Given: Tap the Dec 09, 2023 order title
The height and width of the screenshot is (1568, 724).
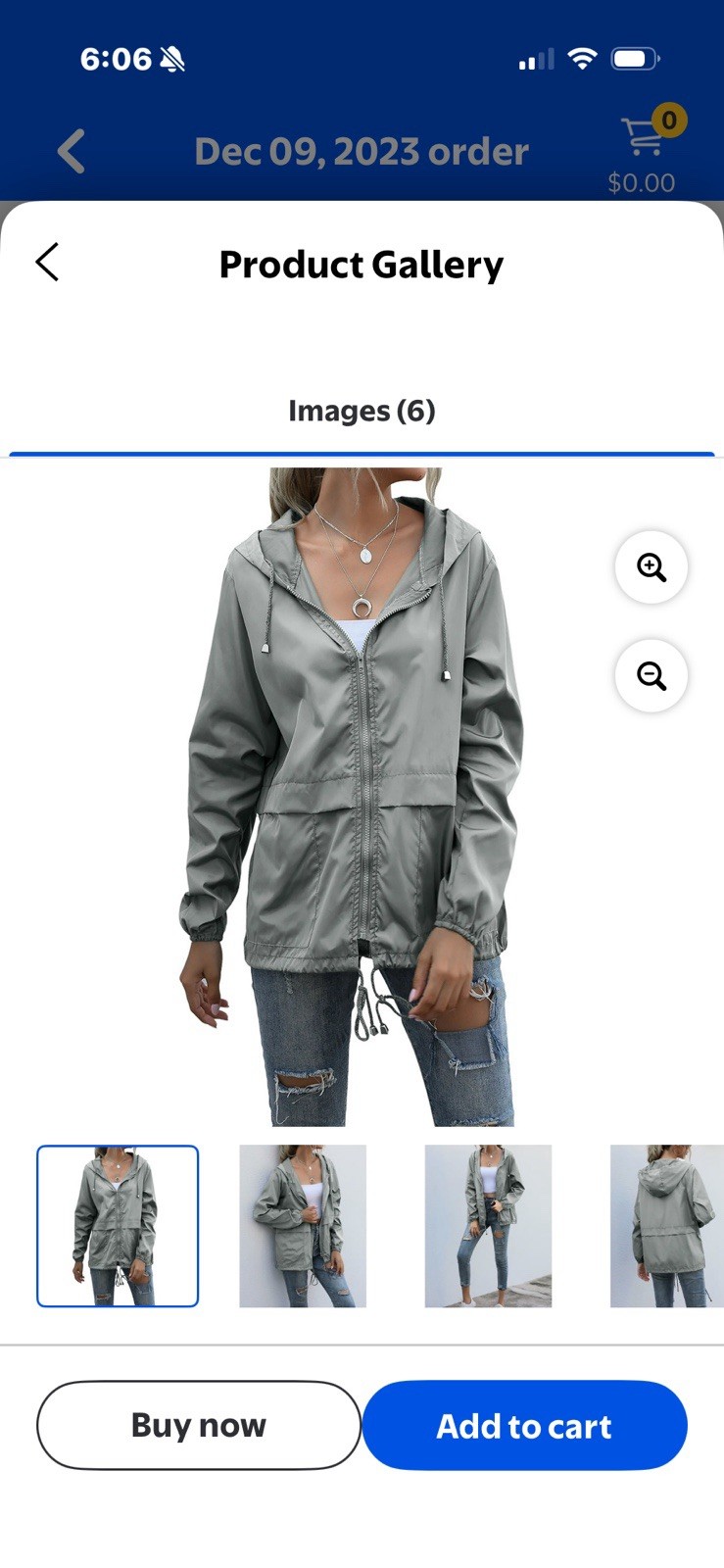Looking at the screenshot, I should [362, 151].
